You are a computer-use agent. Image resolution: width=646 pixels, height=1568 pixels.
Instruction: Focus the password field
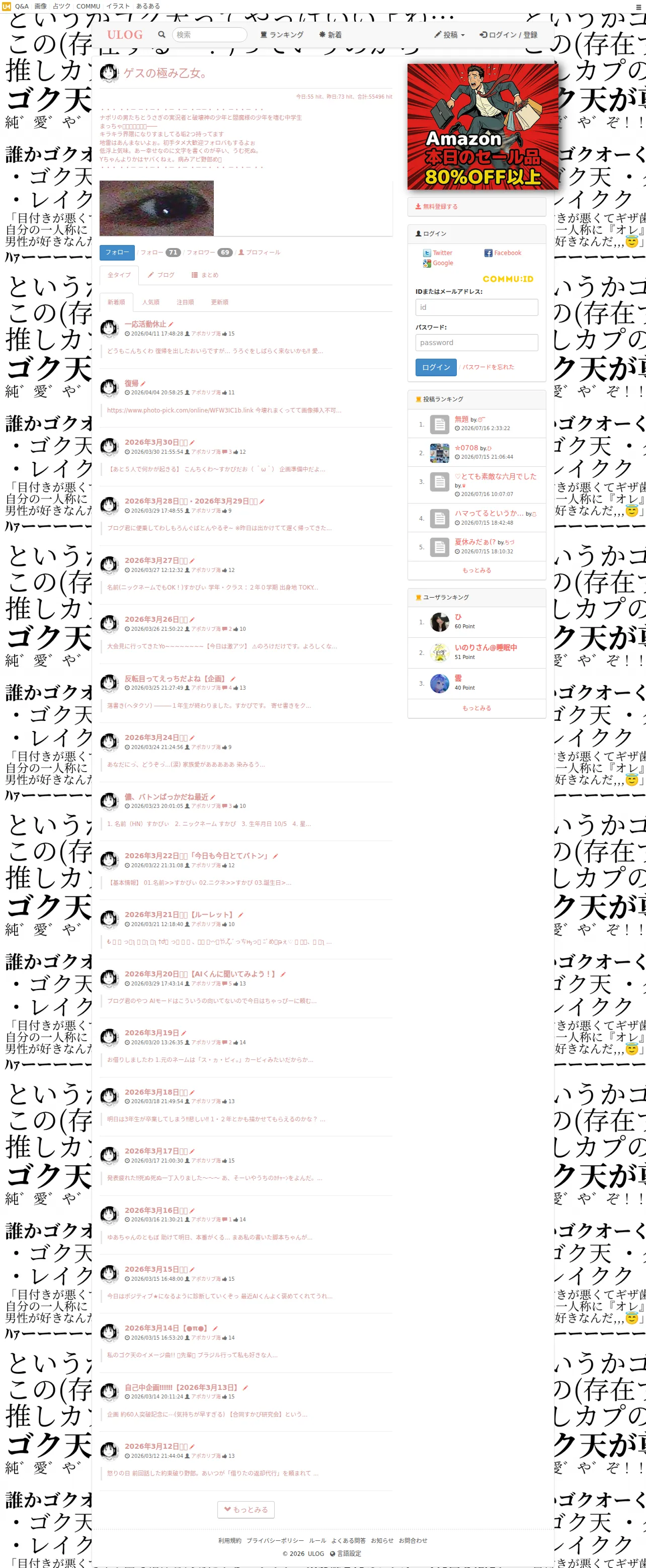coord(476,343)
